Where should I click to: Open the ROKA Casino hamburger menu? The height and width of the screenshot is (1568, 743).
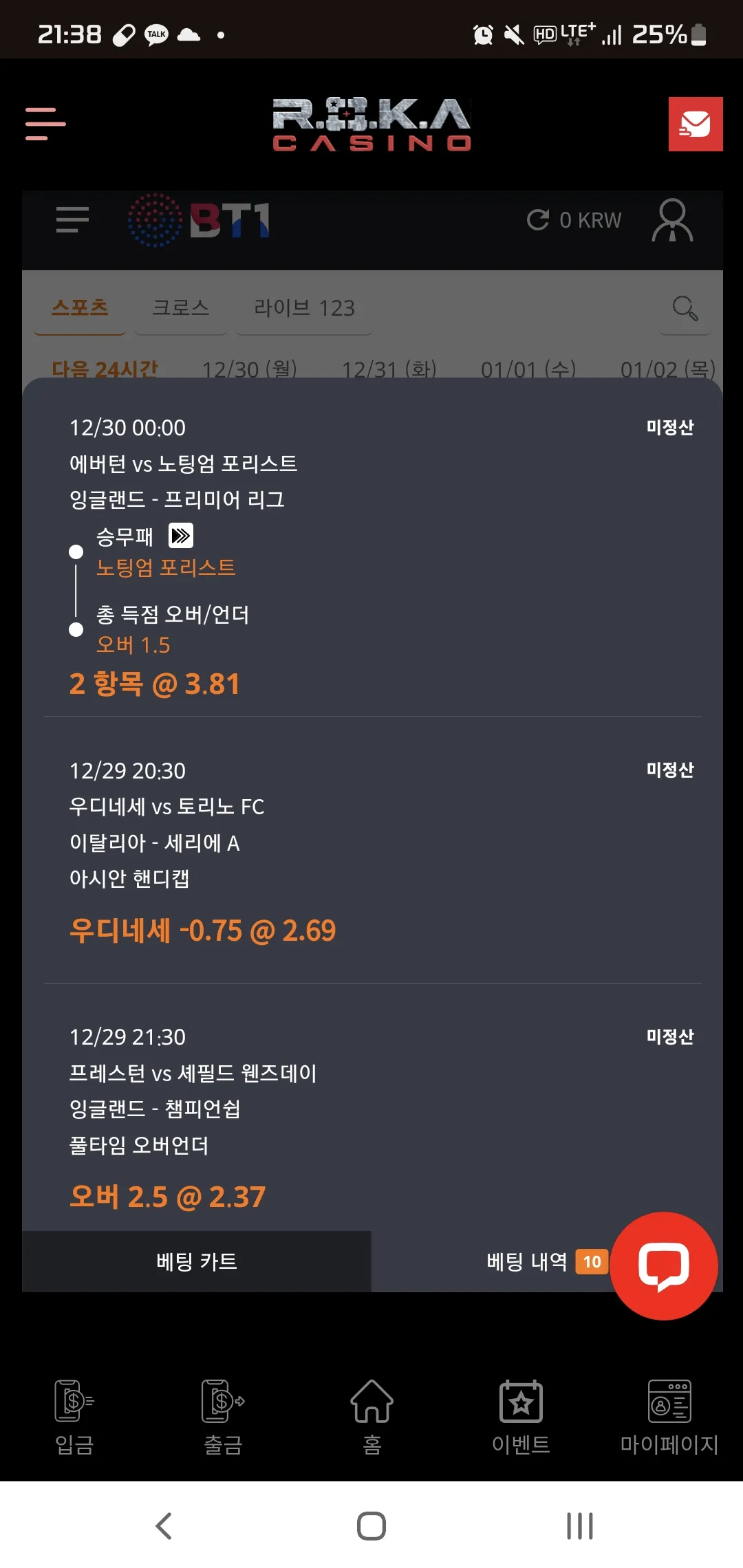(45, 124)
